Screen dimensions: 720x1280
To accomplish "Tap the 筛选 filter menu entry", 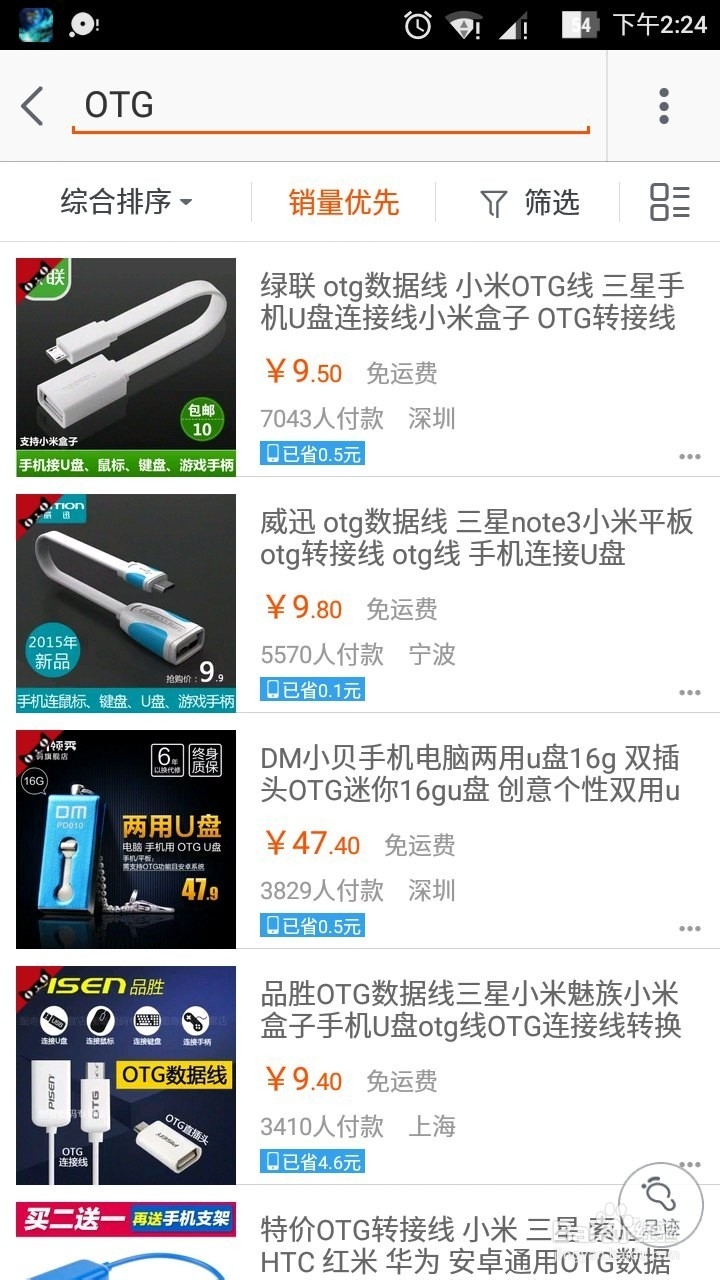I will point(530,202).
